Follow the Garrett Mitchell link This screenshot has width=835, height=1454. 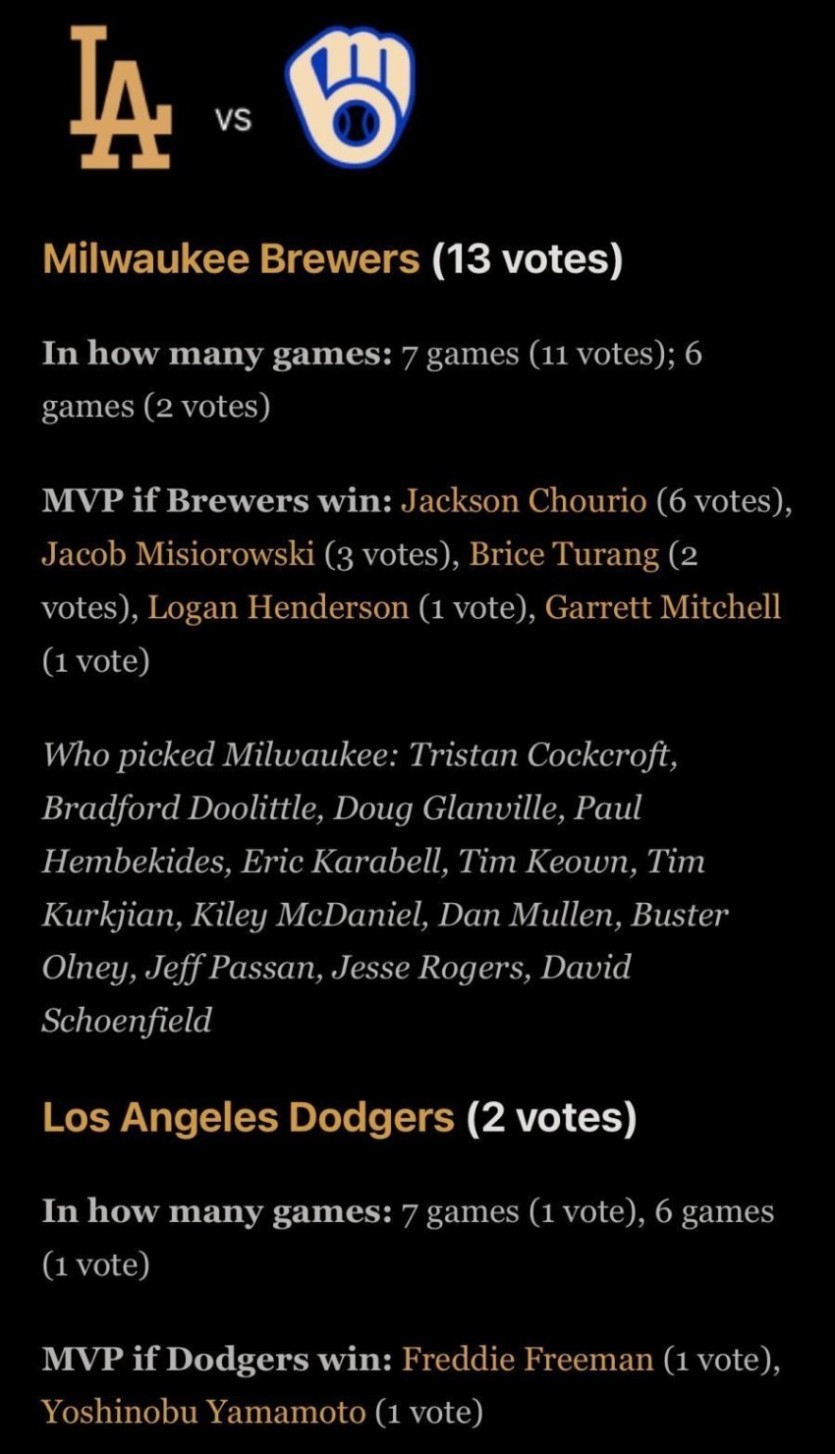663,607
